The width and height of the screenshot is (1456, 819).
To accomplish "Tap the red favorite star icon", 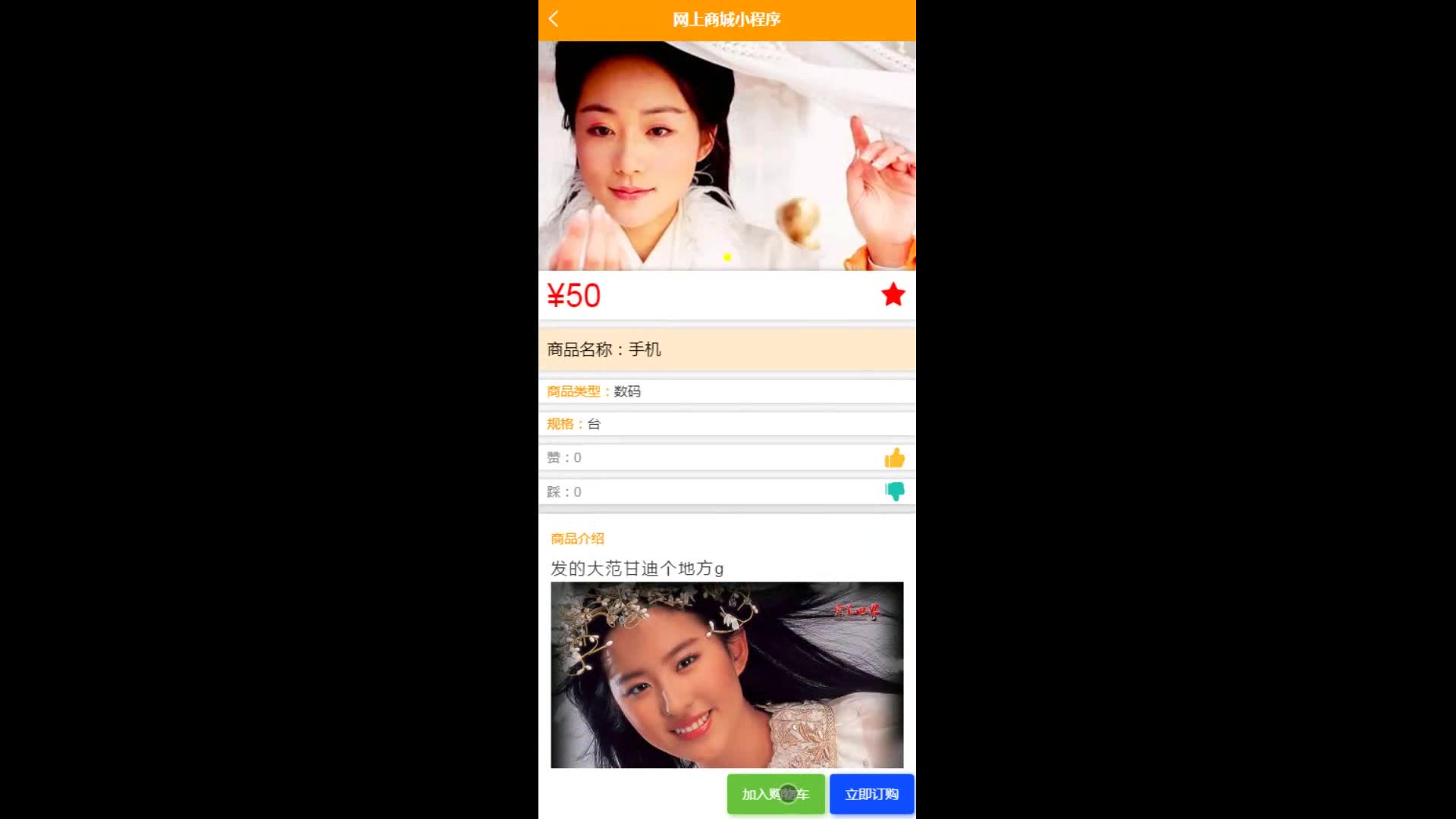I will (x=893, y=295).
